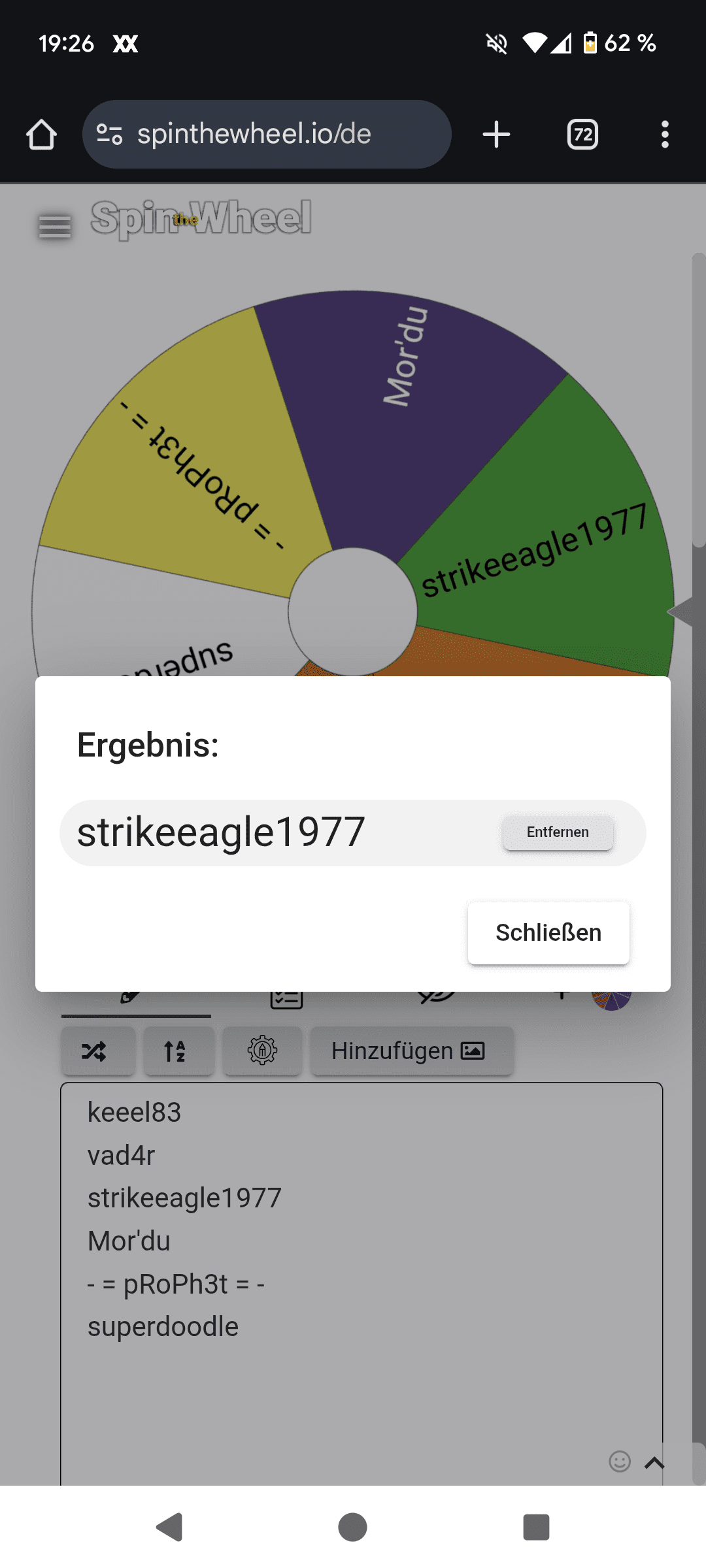Tap Entfernen to remove strikeeagle1977
The height and width of the screenshot is (1568, 706).
click(x=558, y=832)
